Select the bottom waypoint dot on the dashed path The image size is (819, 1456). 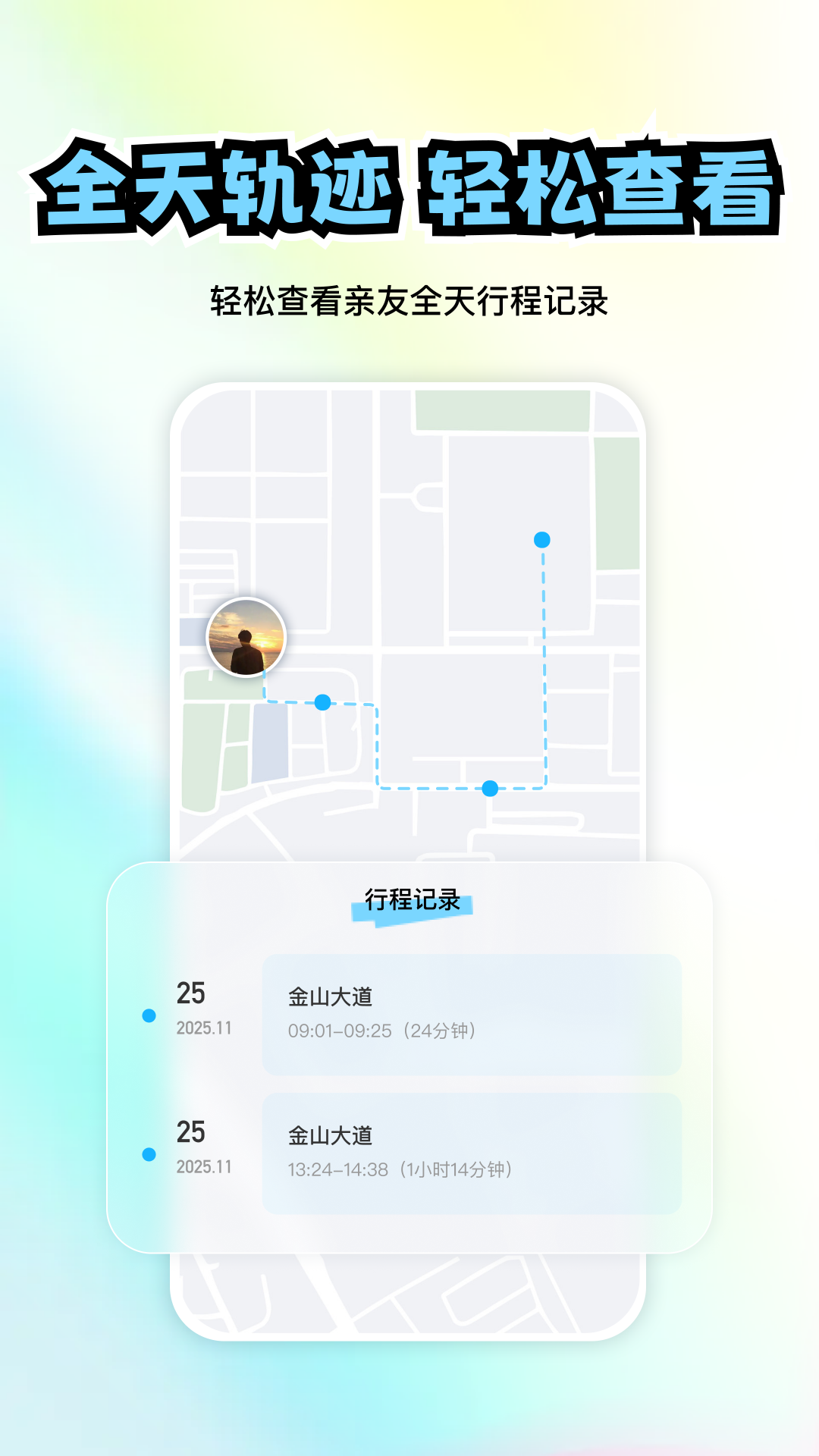(x=489, y=788)
